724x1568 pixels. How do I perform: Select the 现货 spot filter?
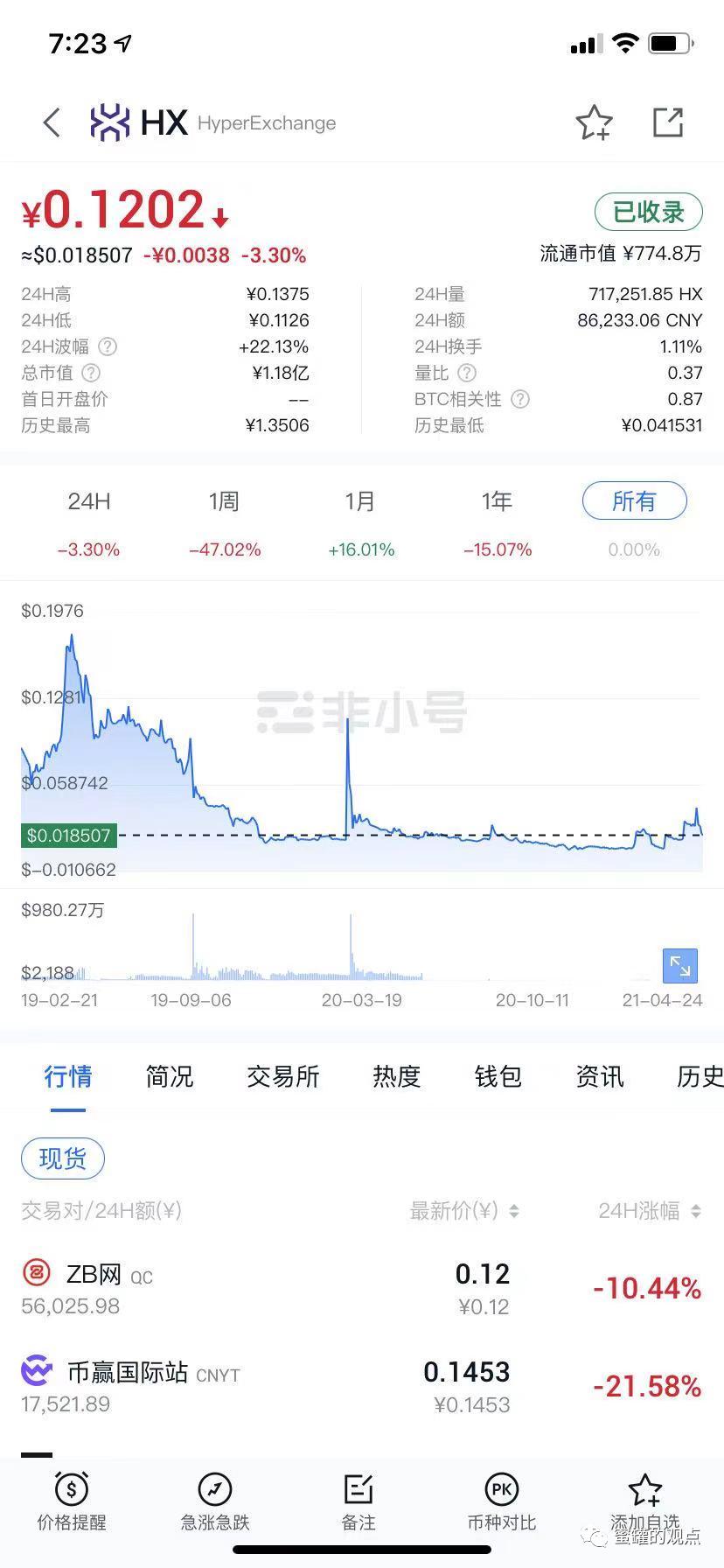coord(62,1158)
